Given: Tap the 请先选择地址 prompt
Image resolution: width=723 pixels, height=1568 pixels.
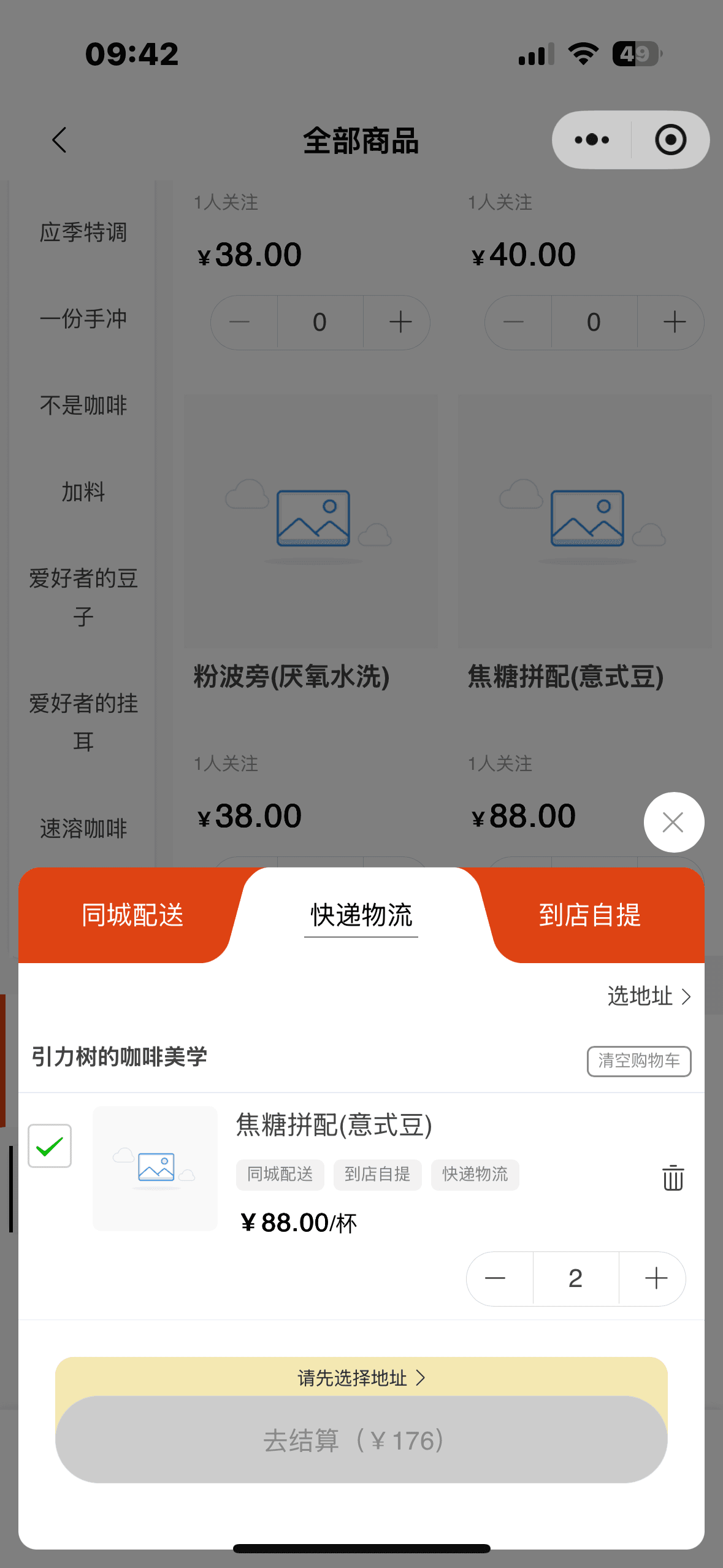Looking at the screenshot, I should pyautogui.click(x=361, y=1378).
